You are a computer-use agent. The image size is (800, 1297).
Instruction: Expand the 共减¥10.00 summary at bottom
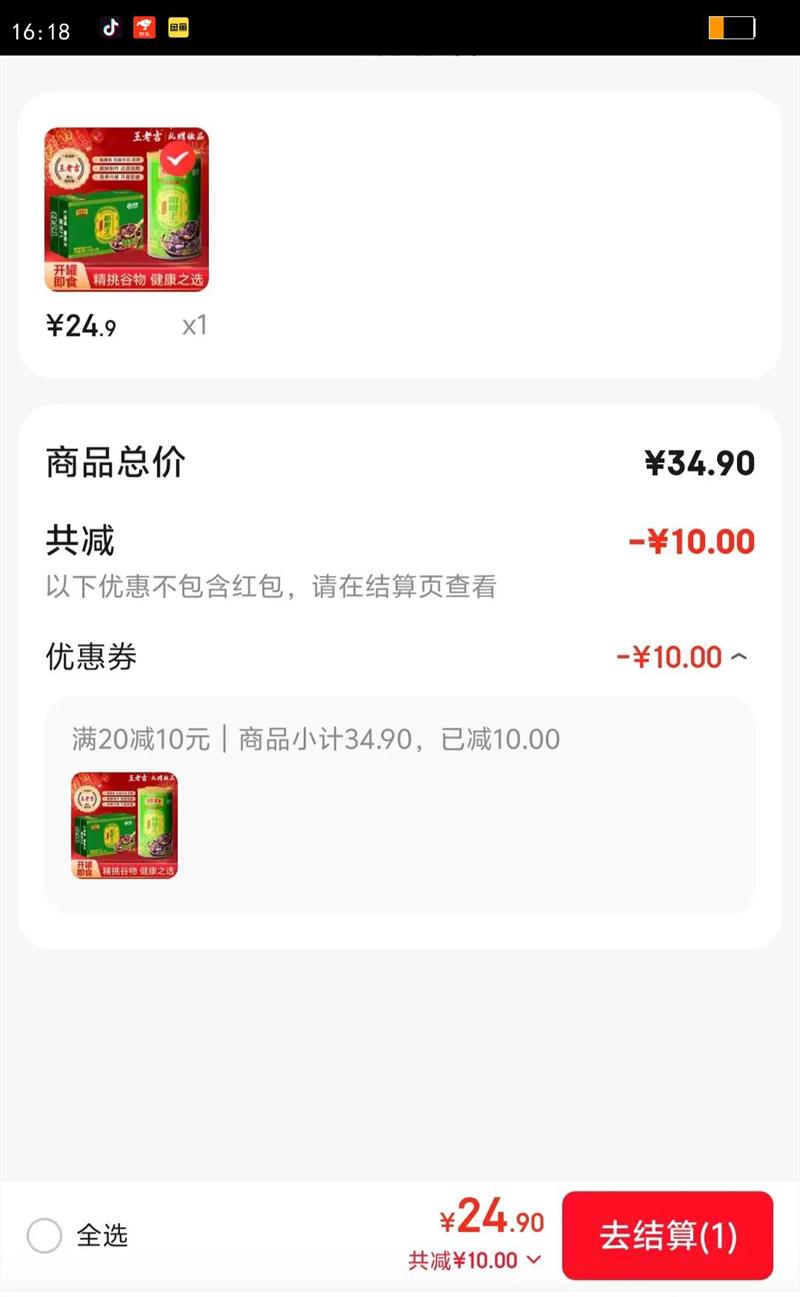(x=533, y=1260)
